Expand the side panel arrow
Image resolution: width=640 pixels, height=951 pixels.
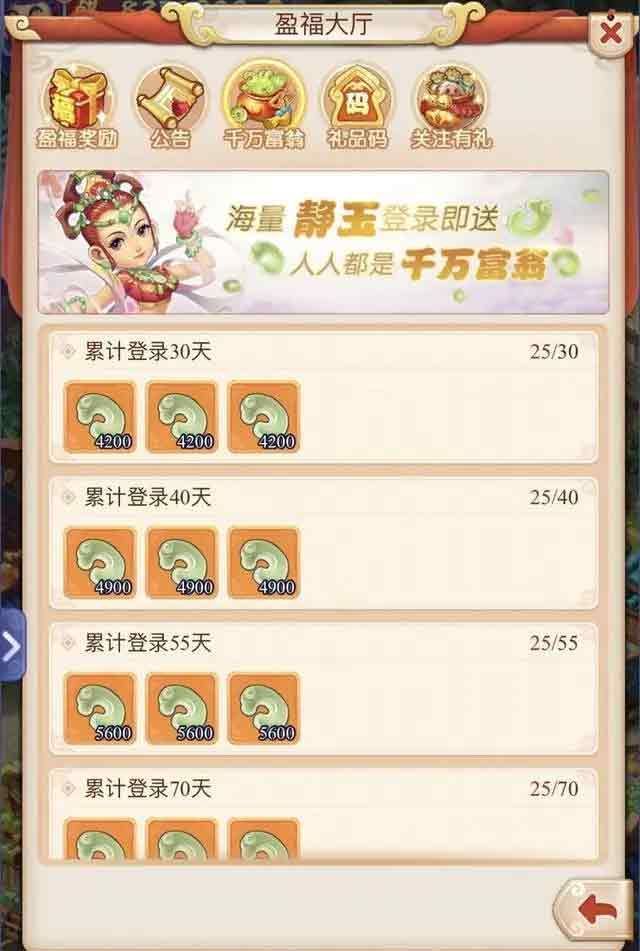click(11, 646)
